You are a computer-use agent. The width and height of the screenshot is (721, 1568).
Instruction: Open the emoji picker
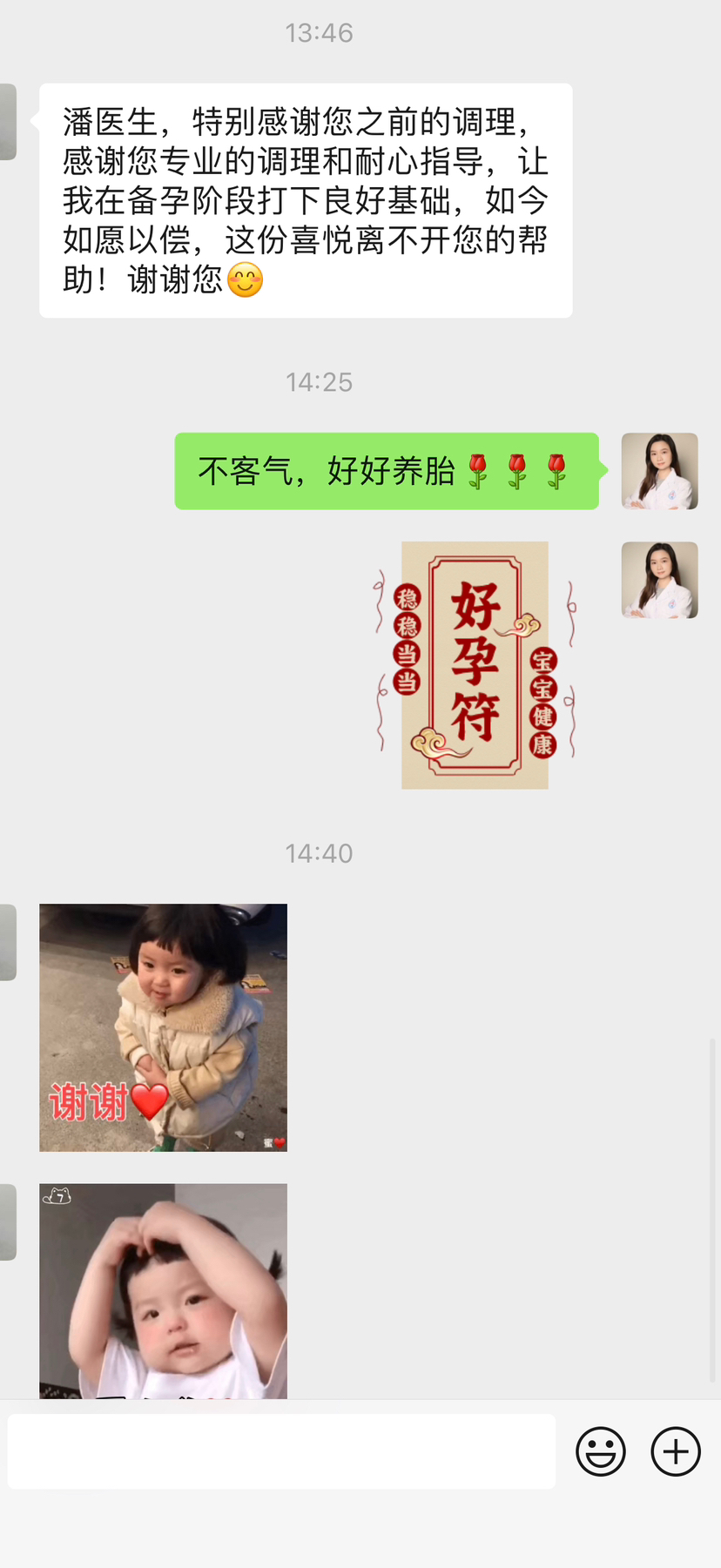tap(601, 1451)
